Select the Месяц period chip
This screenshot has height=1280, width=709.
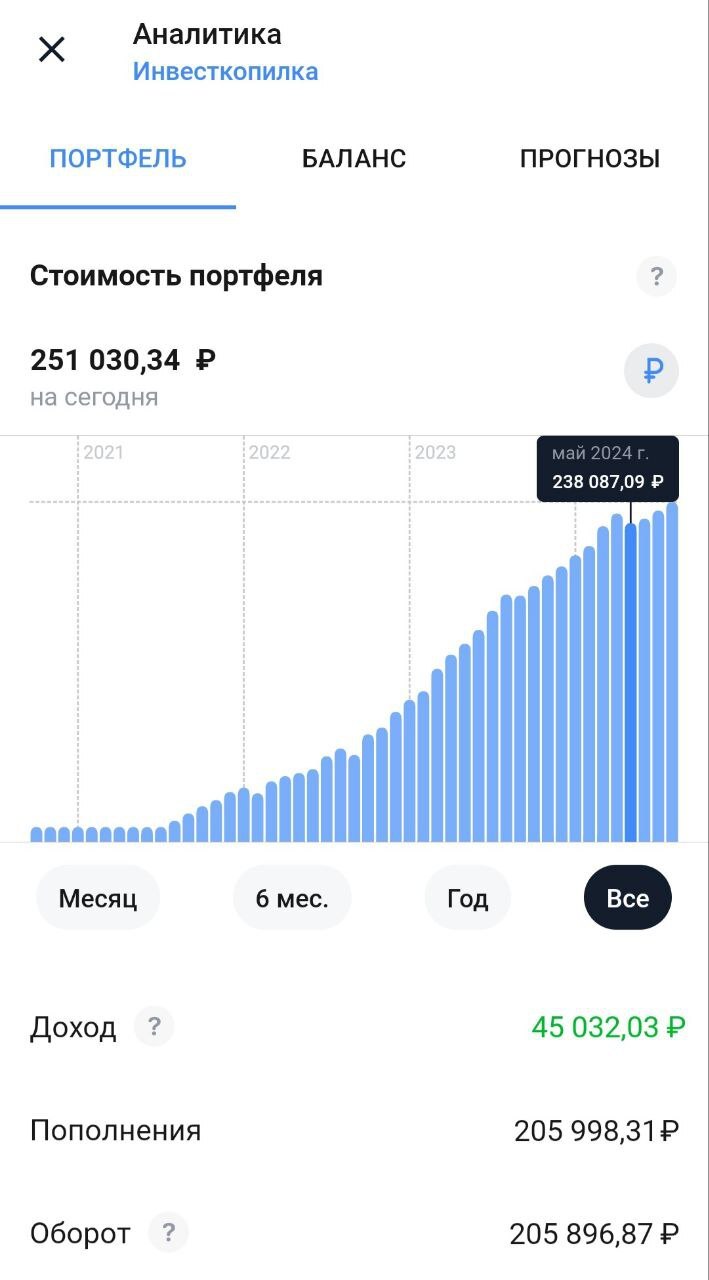[98, 898]
